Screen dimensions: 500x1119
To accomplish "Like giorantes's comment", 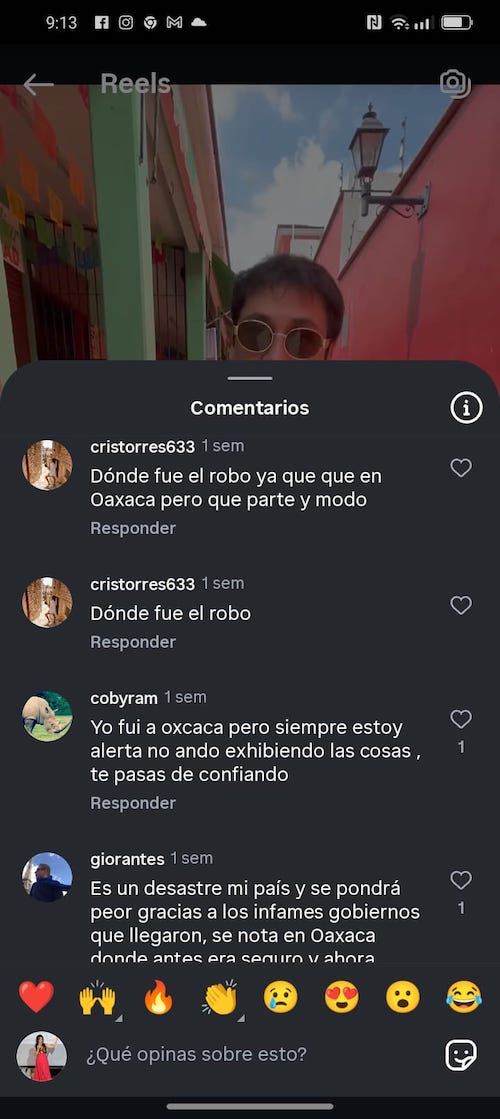I will (461, 881).
